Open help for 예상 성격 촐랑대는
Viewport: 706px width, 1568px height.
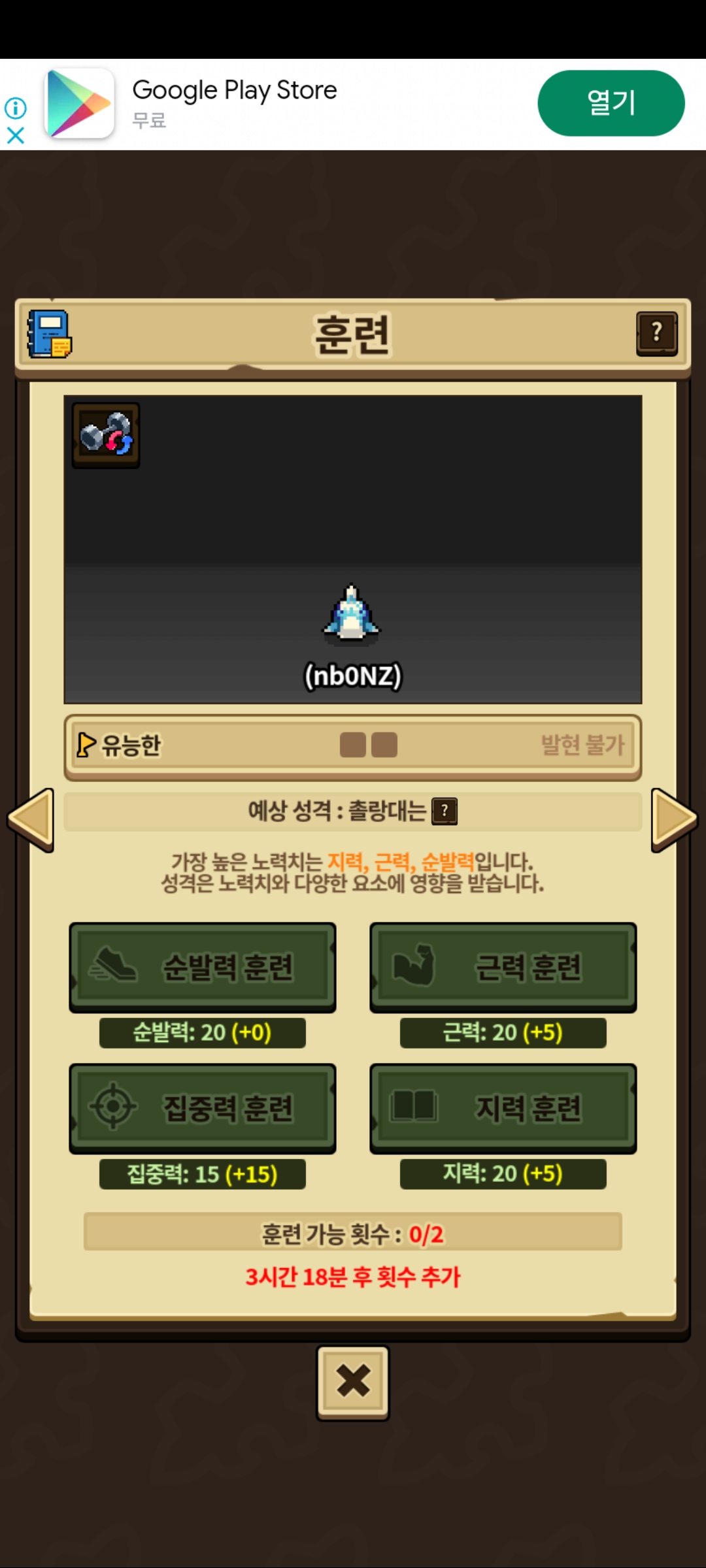click(445, 811)
